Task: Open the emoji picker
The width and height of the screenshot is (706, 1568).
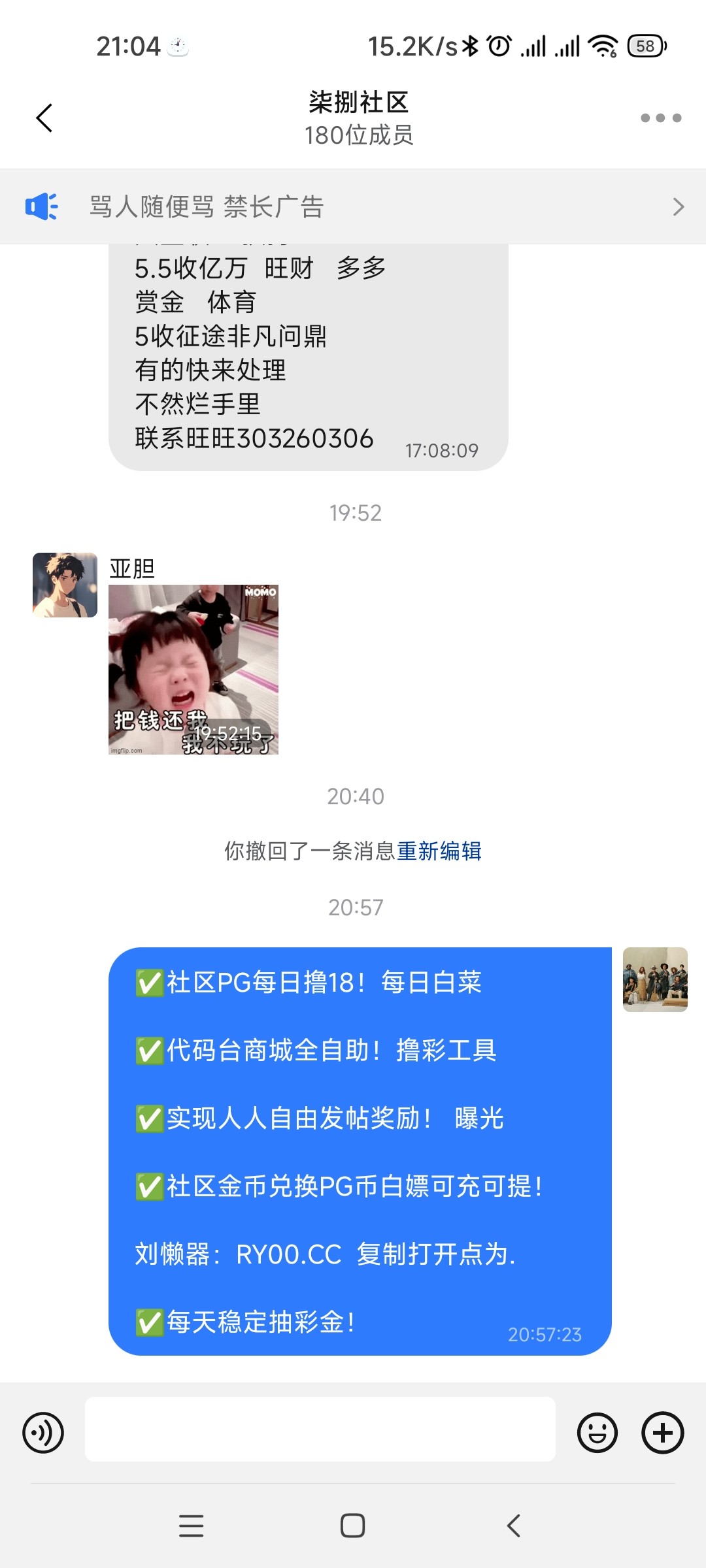Action: click(597, 1433)
